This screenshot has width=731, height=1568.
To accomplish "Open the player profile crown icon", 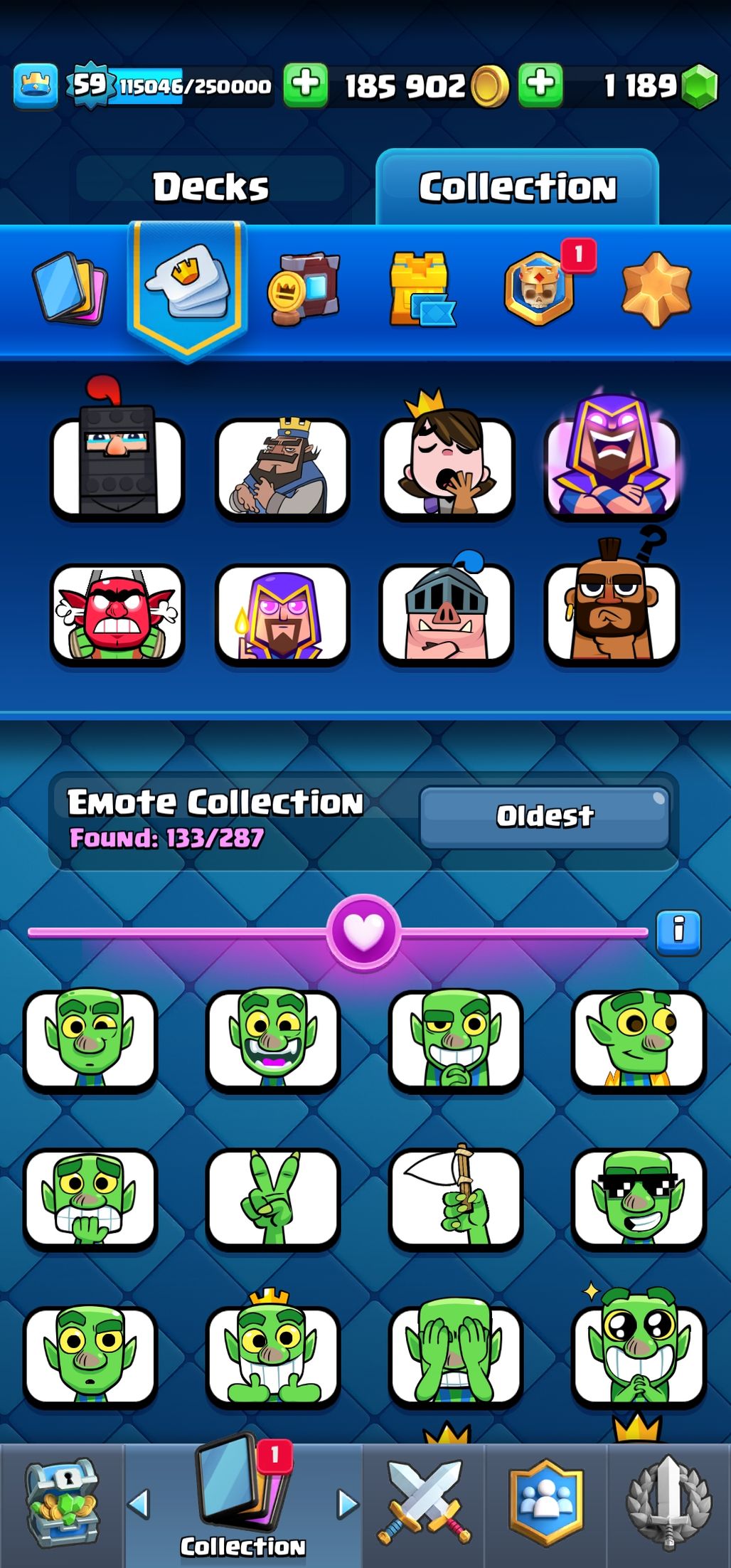I will click(35, 86).
